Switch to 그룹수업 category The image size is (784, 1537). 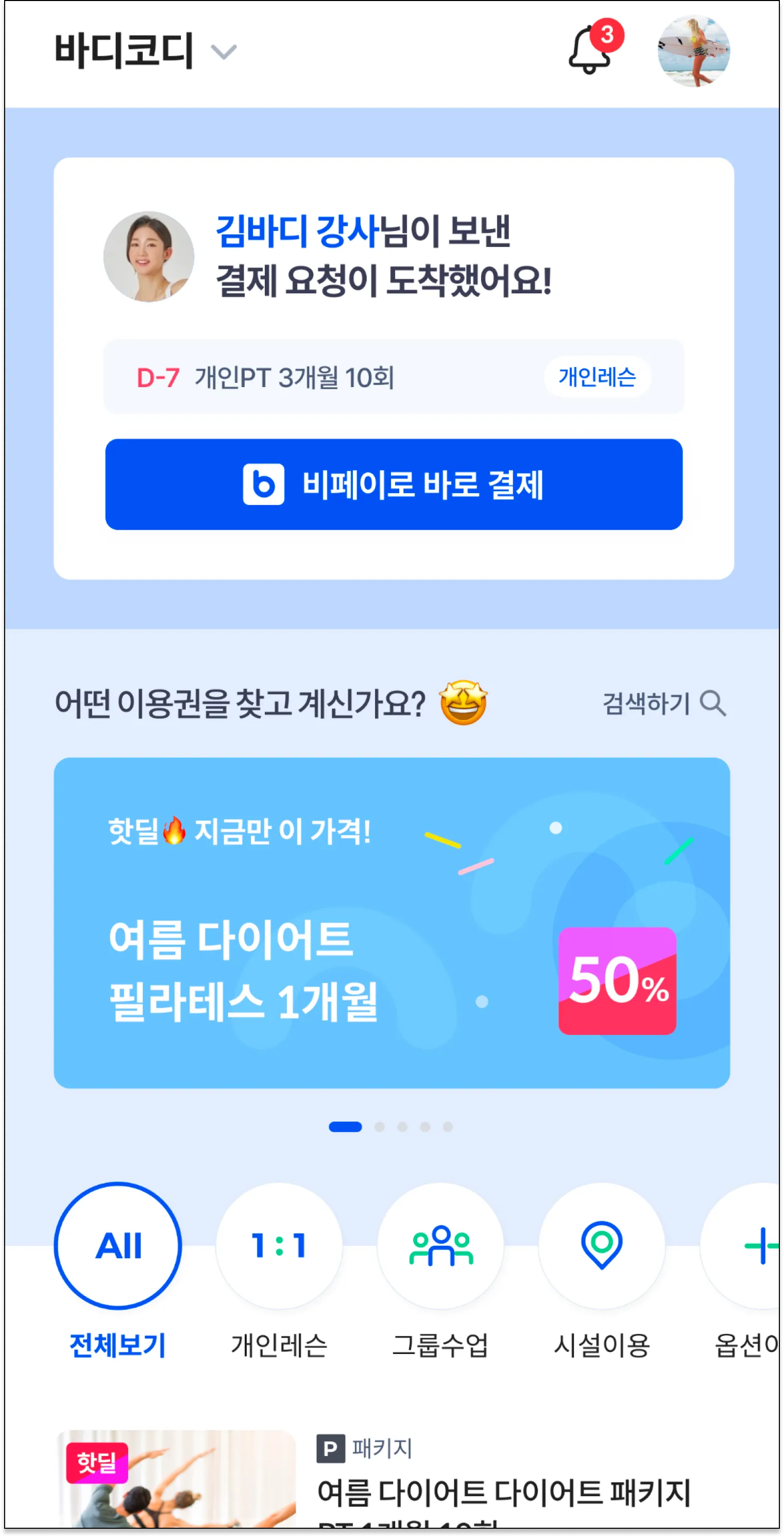[x=440, y=1246]
